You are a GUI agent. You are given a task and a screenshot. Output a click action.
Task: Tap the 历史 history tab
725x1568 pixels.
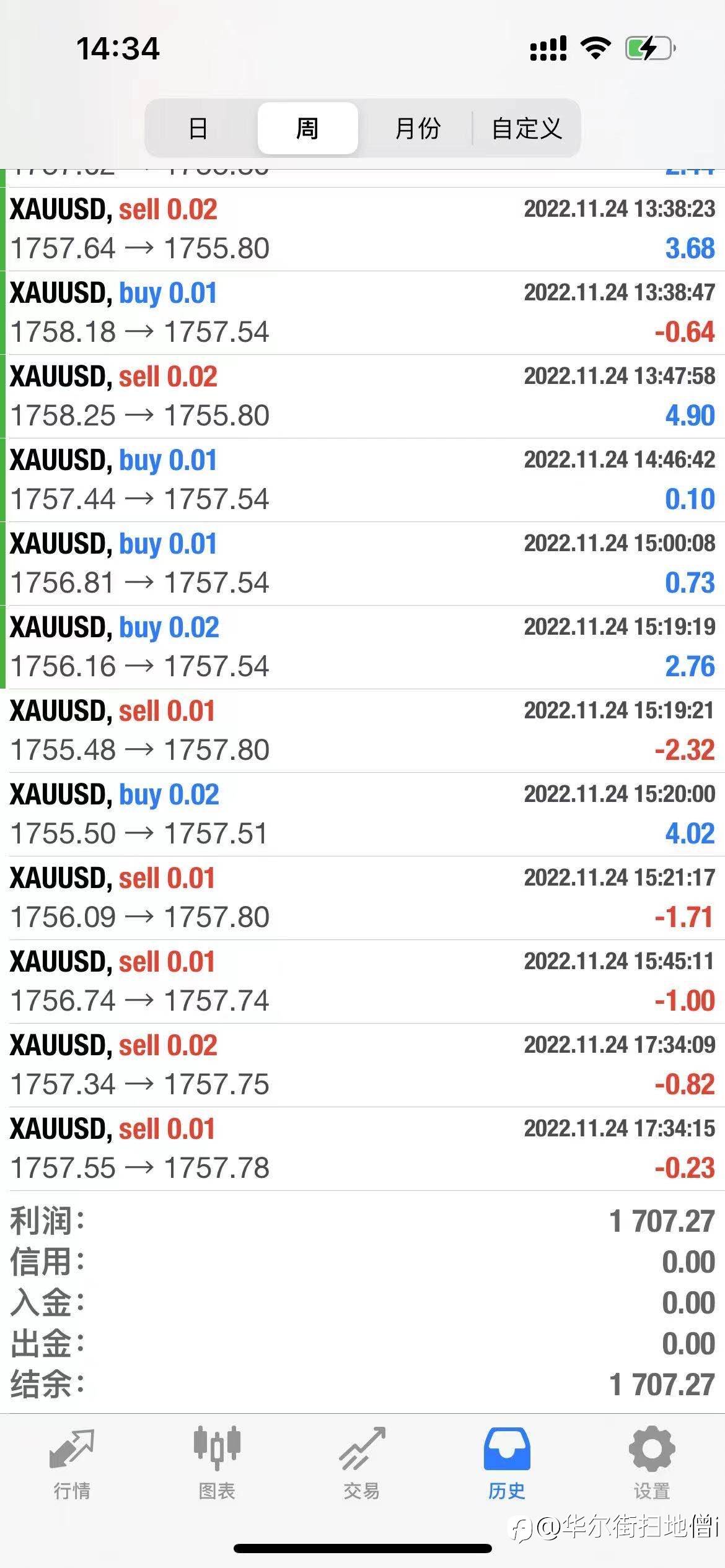point(507,1464)
